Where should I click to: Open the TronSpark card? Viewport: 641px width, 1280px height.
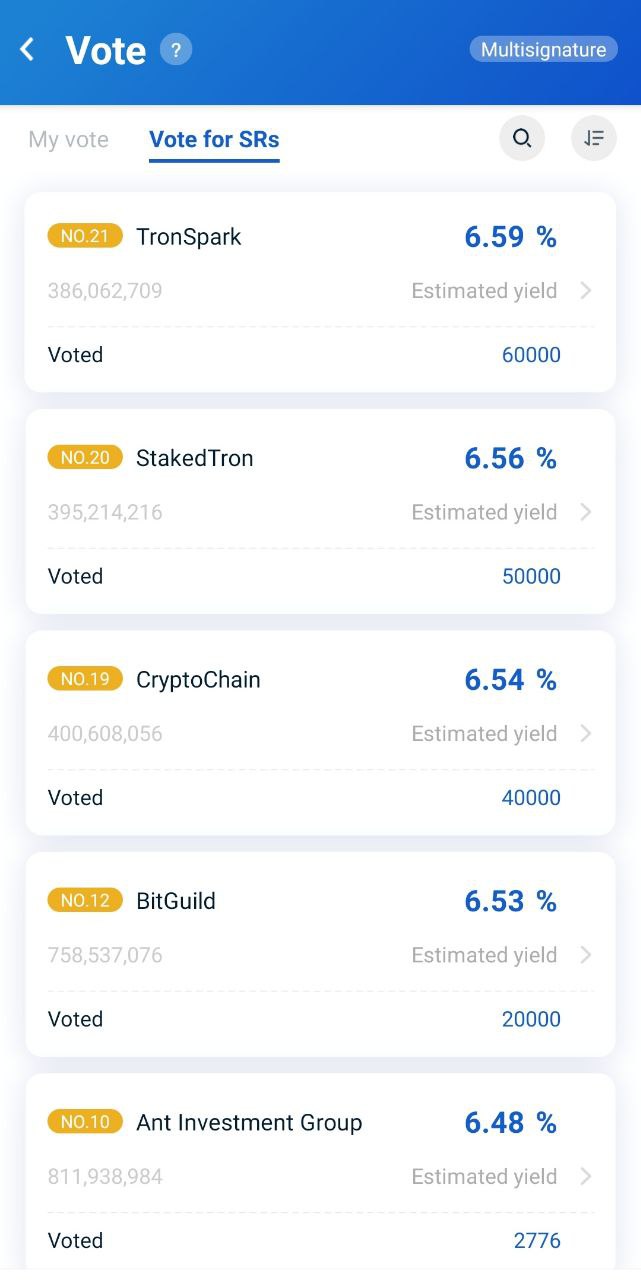pos(320,292)
